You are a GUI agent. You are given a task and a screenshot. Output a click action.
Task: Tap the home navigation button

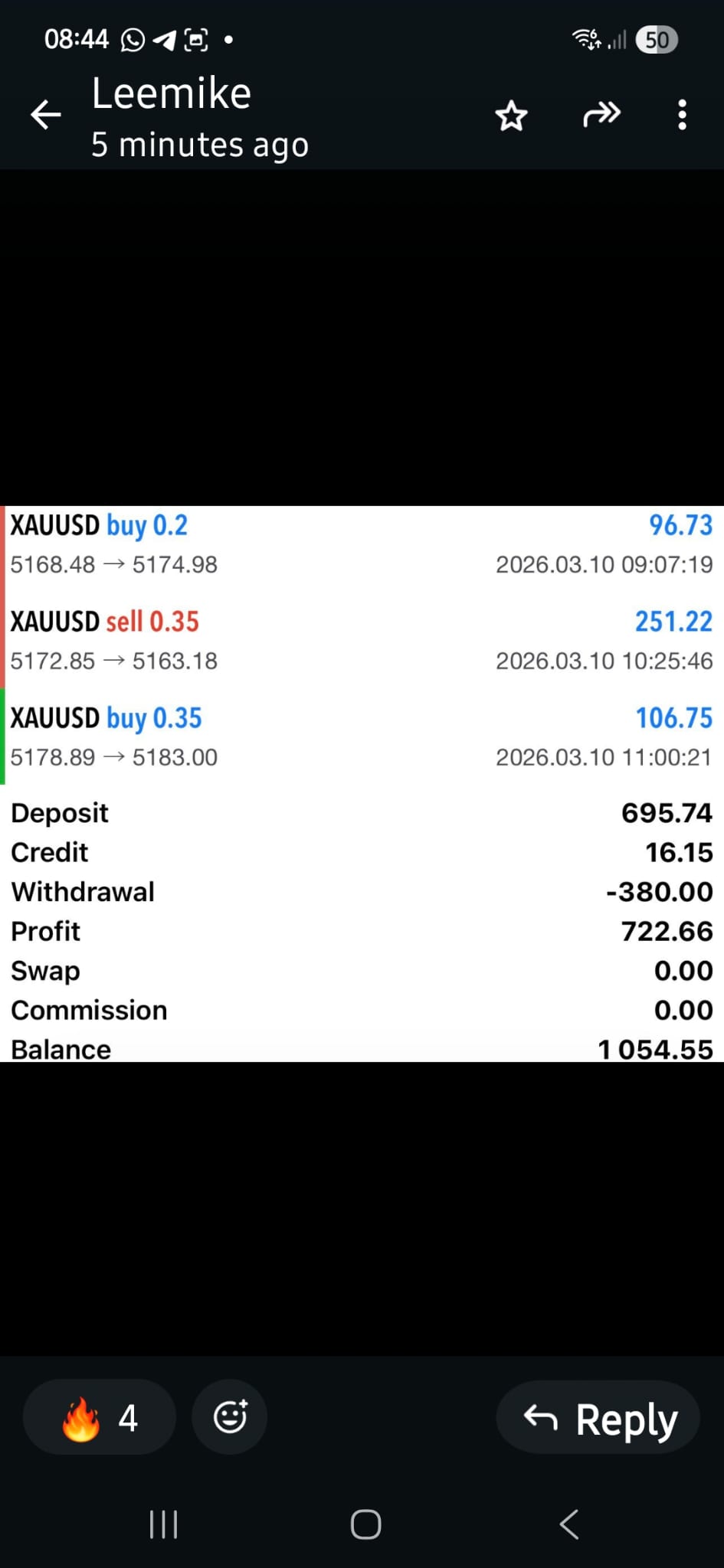(x=365, y=1525)
